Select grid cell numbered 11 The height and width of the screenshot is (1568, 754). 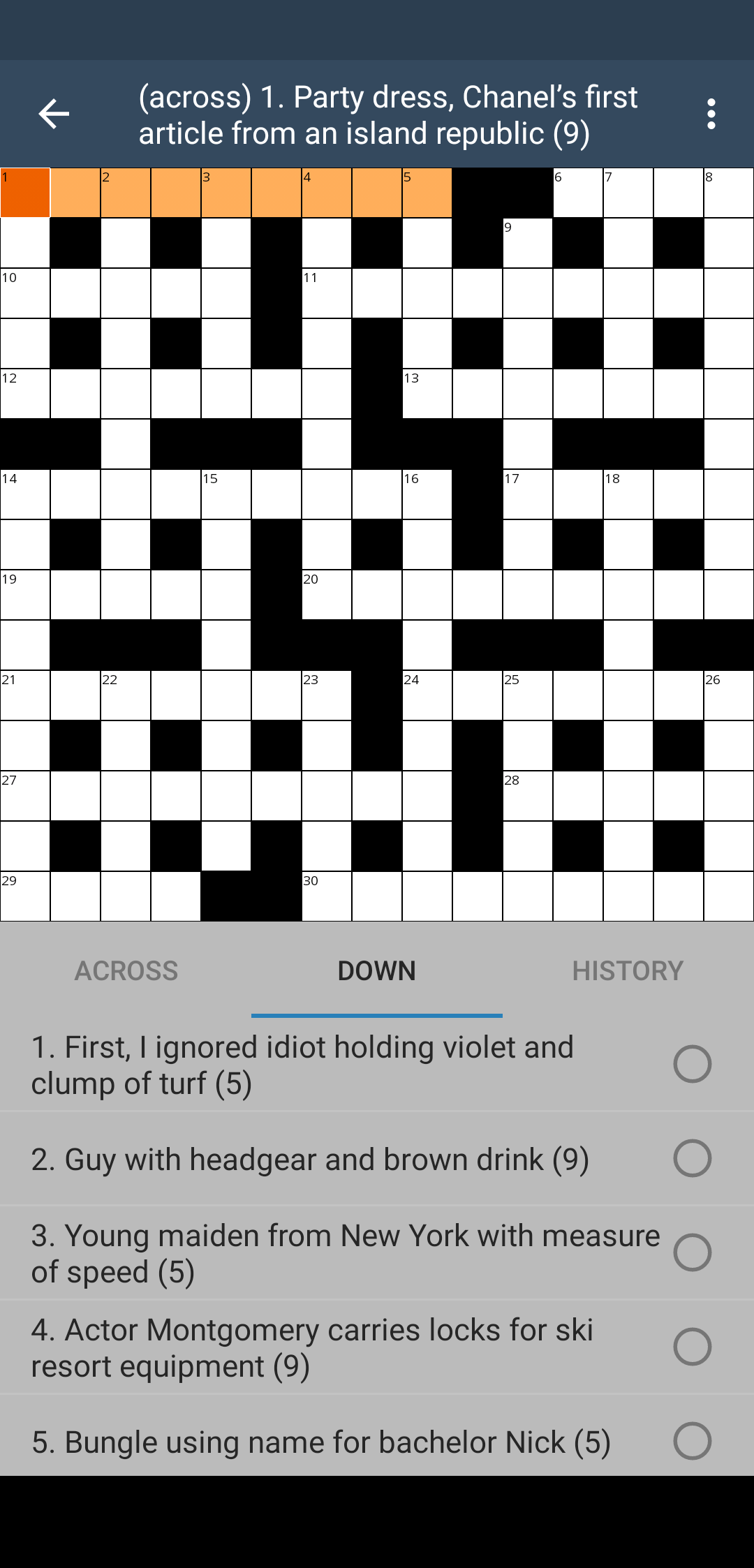pyautogui.click(x=327, y=293)
